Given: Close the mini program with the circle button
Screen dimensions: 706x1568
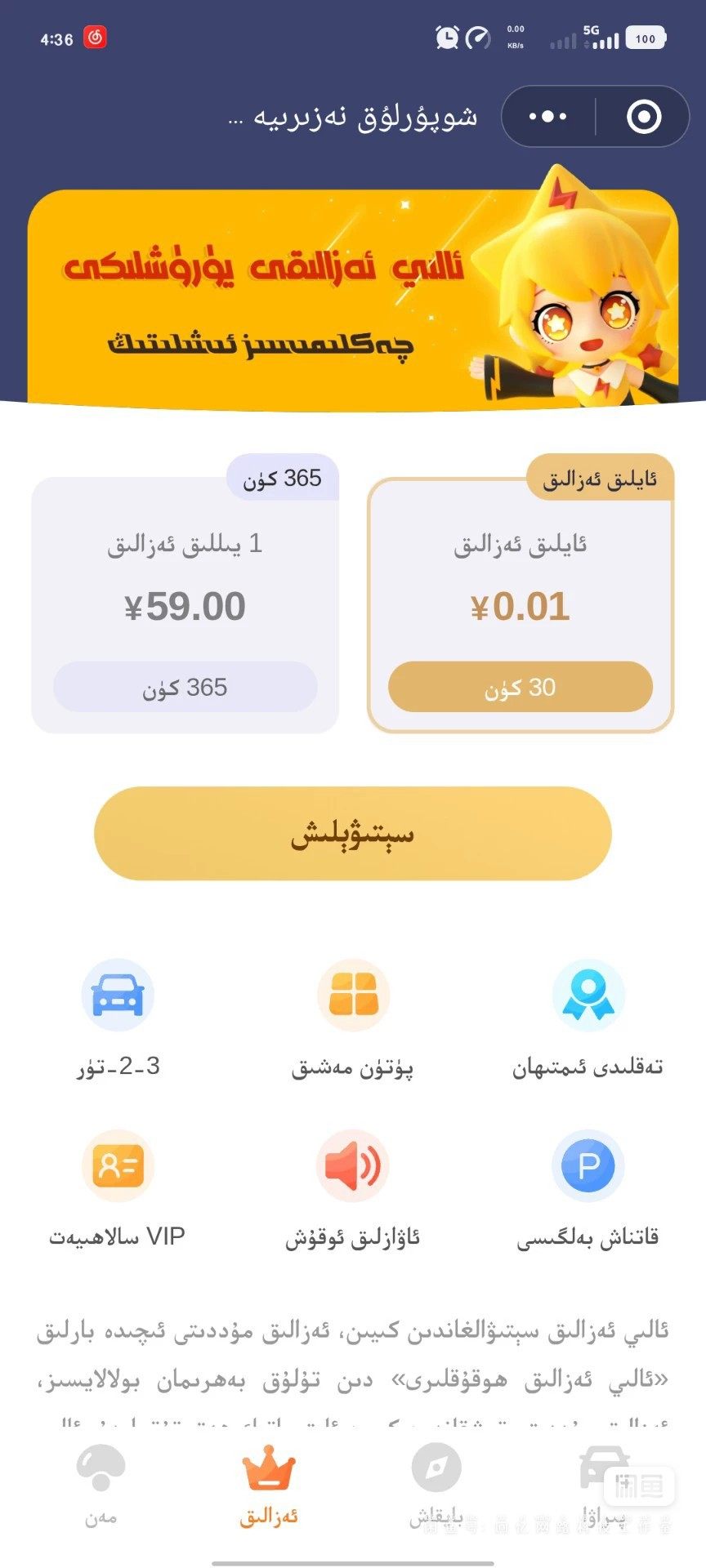Looking at the screenshot, I should [x=643, y=117].
